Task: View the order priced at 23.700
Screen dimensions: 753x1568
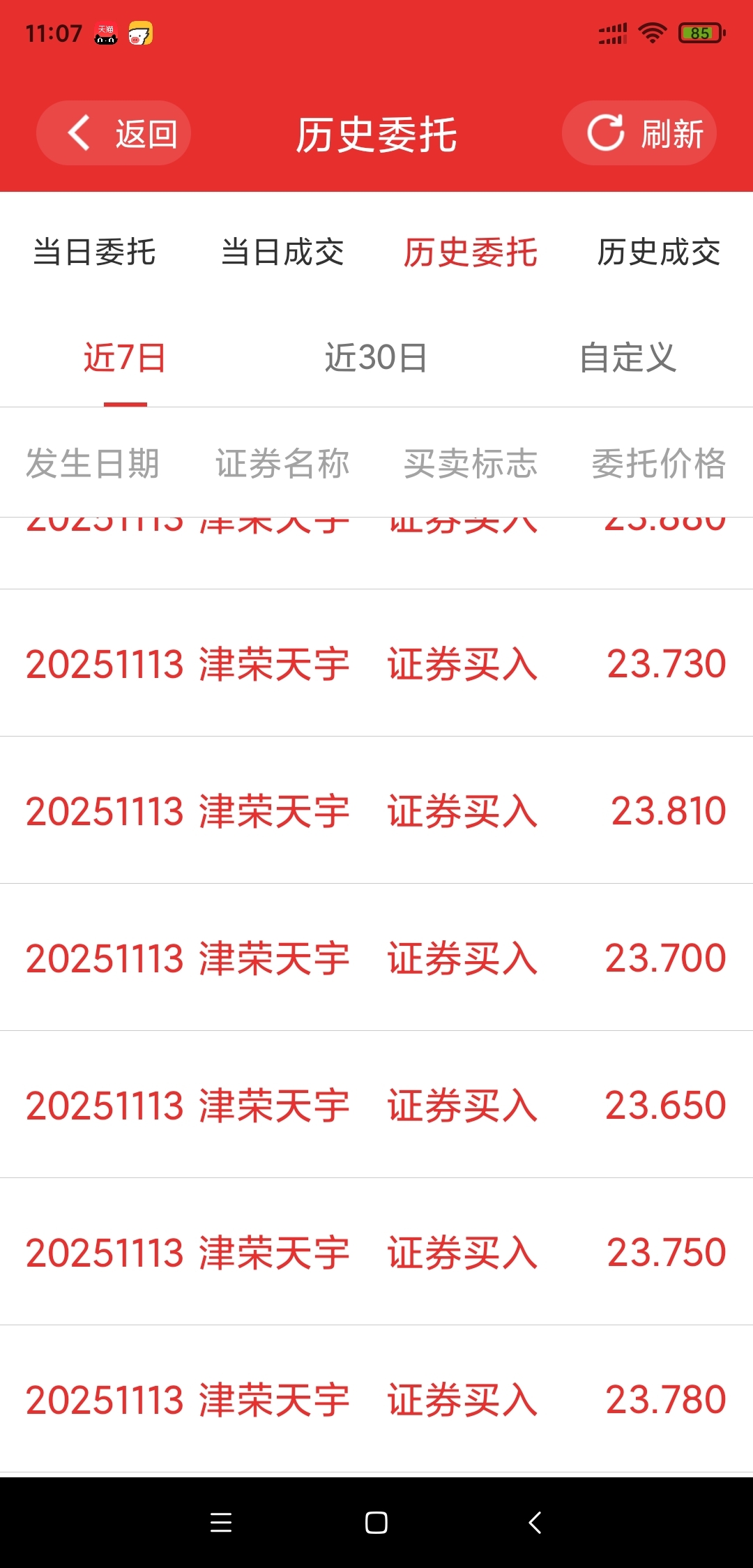Action: point(376,958)
